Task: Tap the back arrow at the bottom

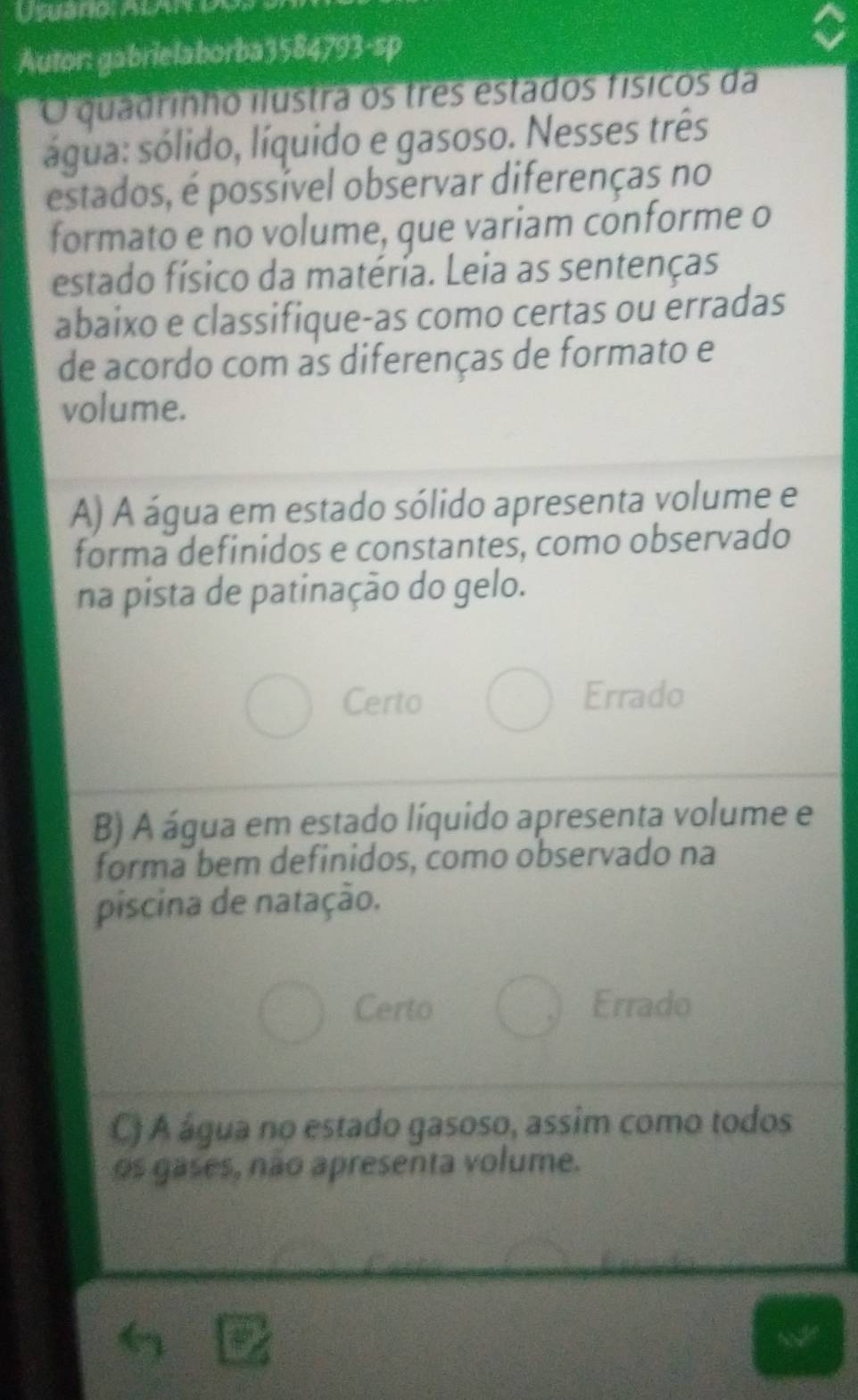Action: coord(144,1336)
